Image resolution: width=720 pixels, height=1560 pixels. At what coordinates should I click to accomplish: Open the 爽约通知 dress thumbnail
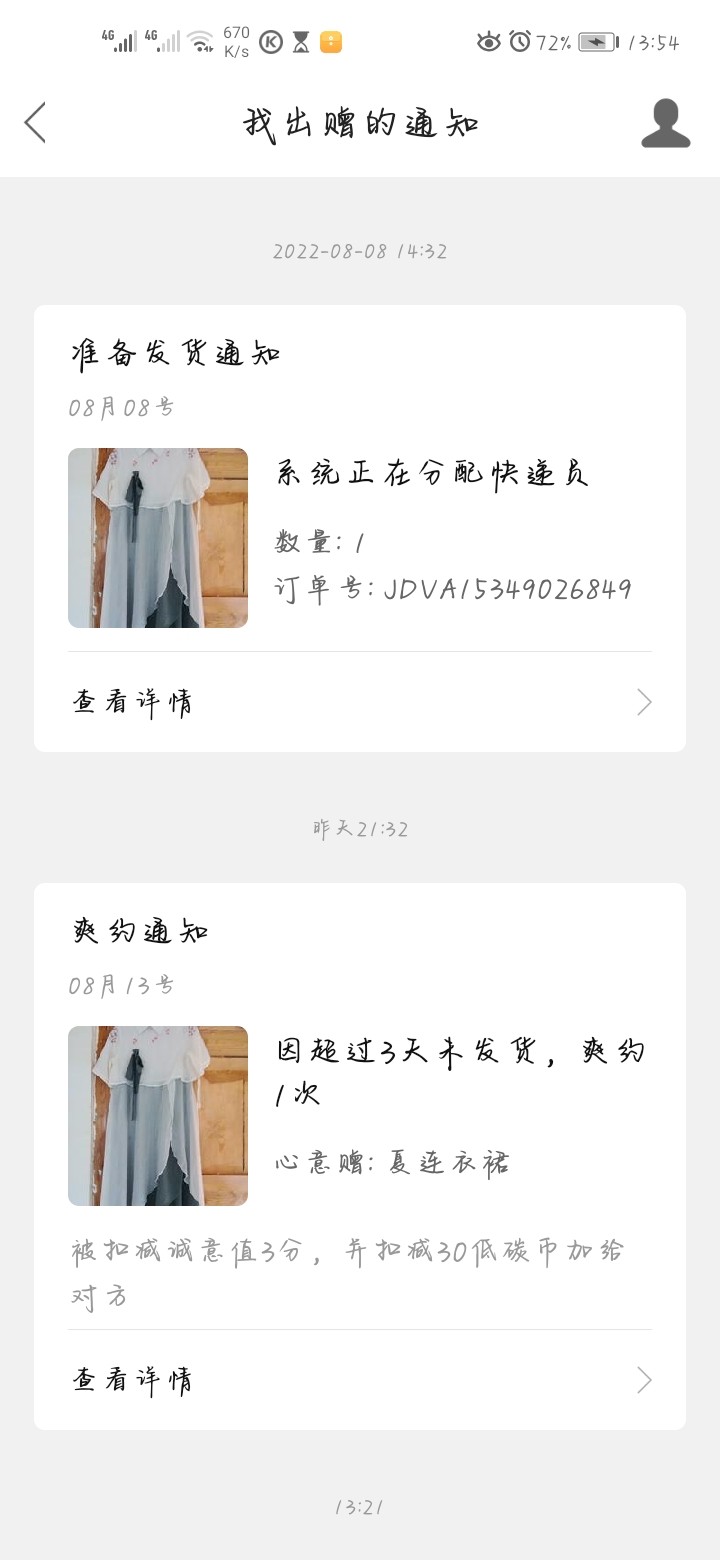point(158,1116)
